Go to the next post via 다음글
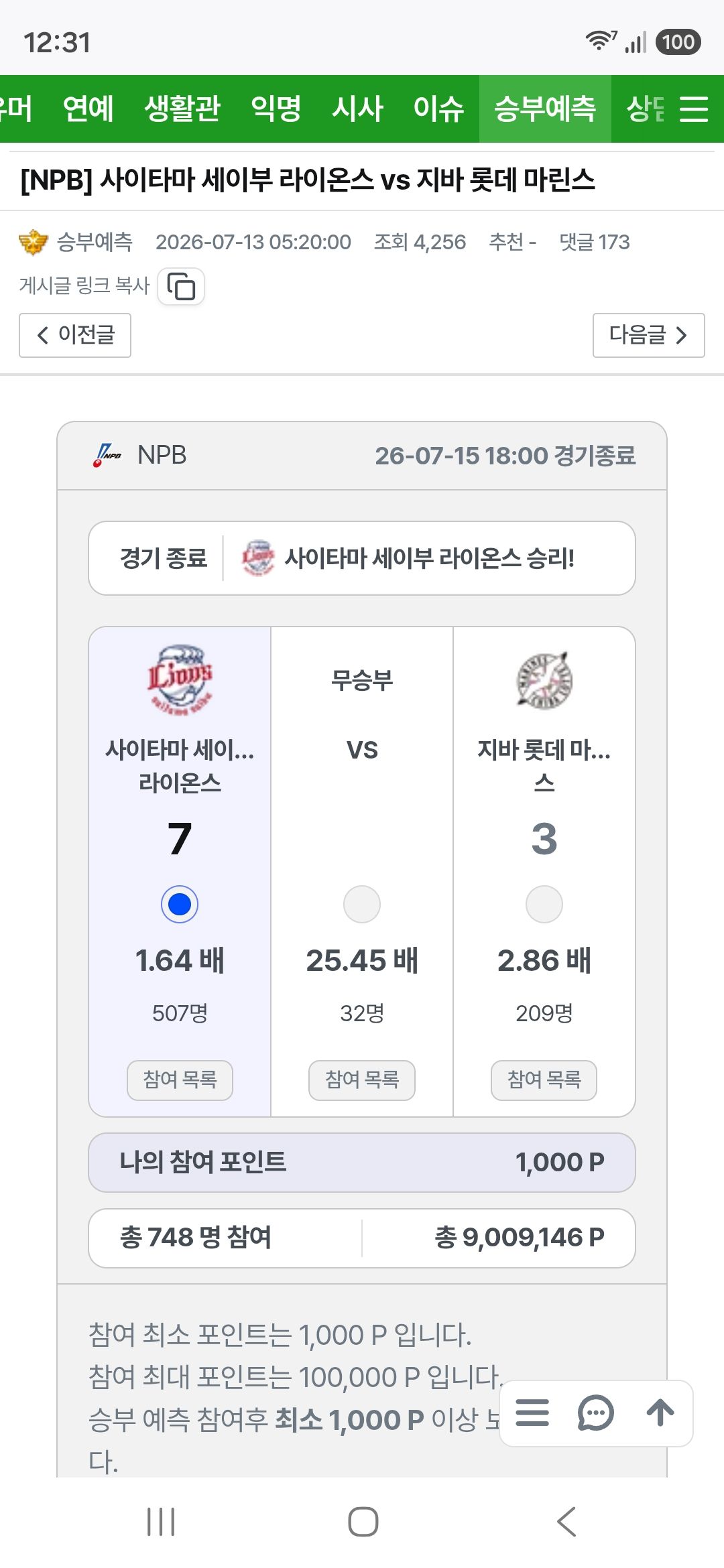724x1568 pixels. click(x=648, y=335)
